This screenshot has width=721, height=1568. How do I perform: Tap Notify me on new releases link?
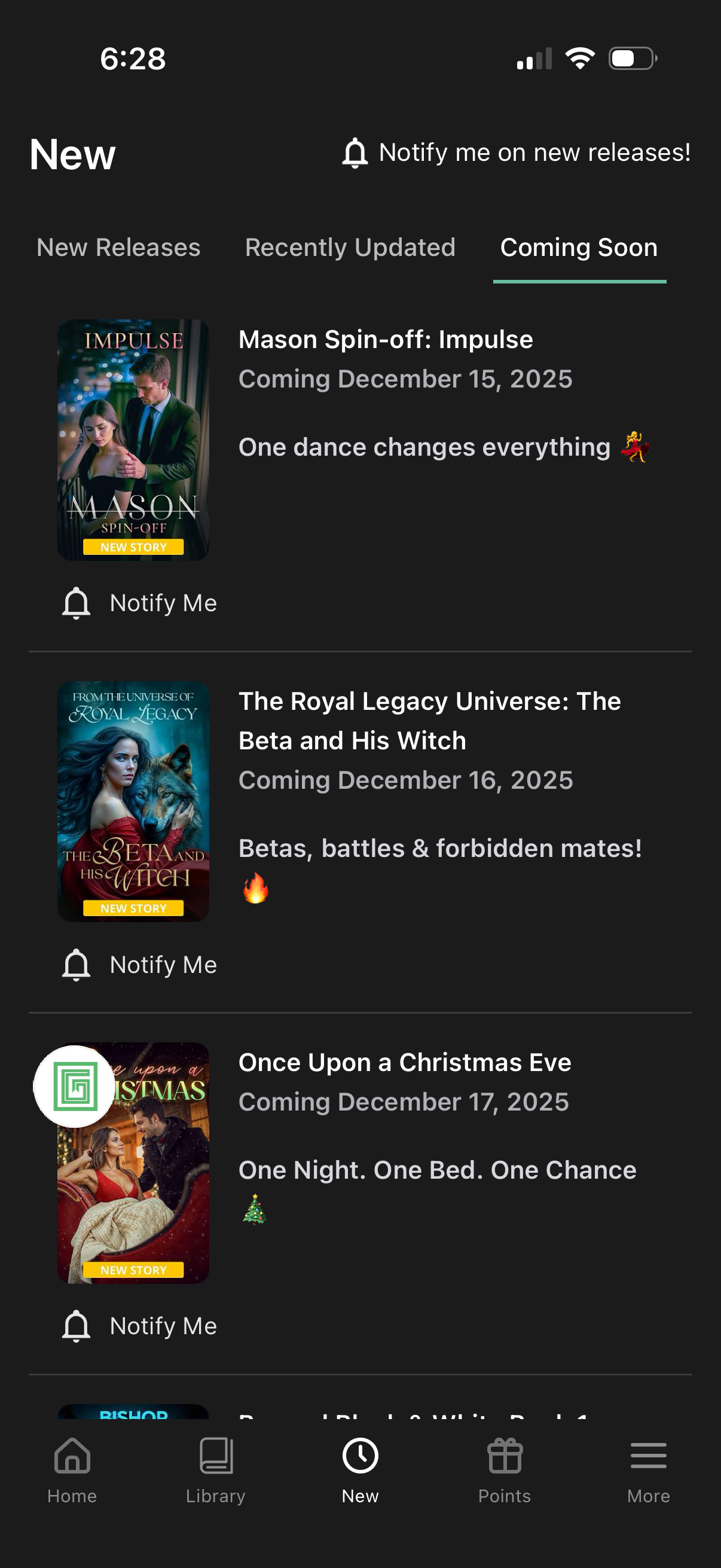pos(534,152)
